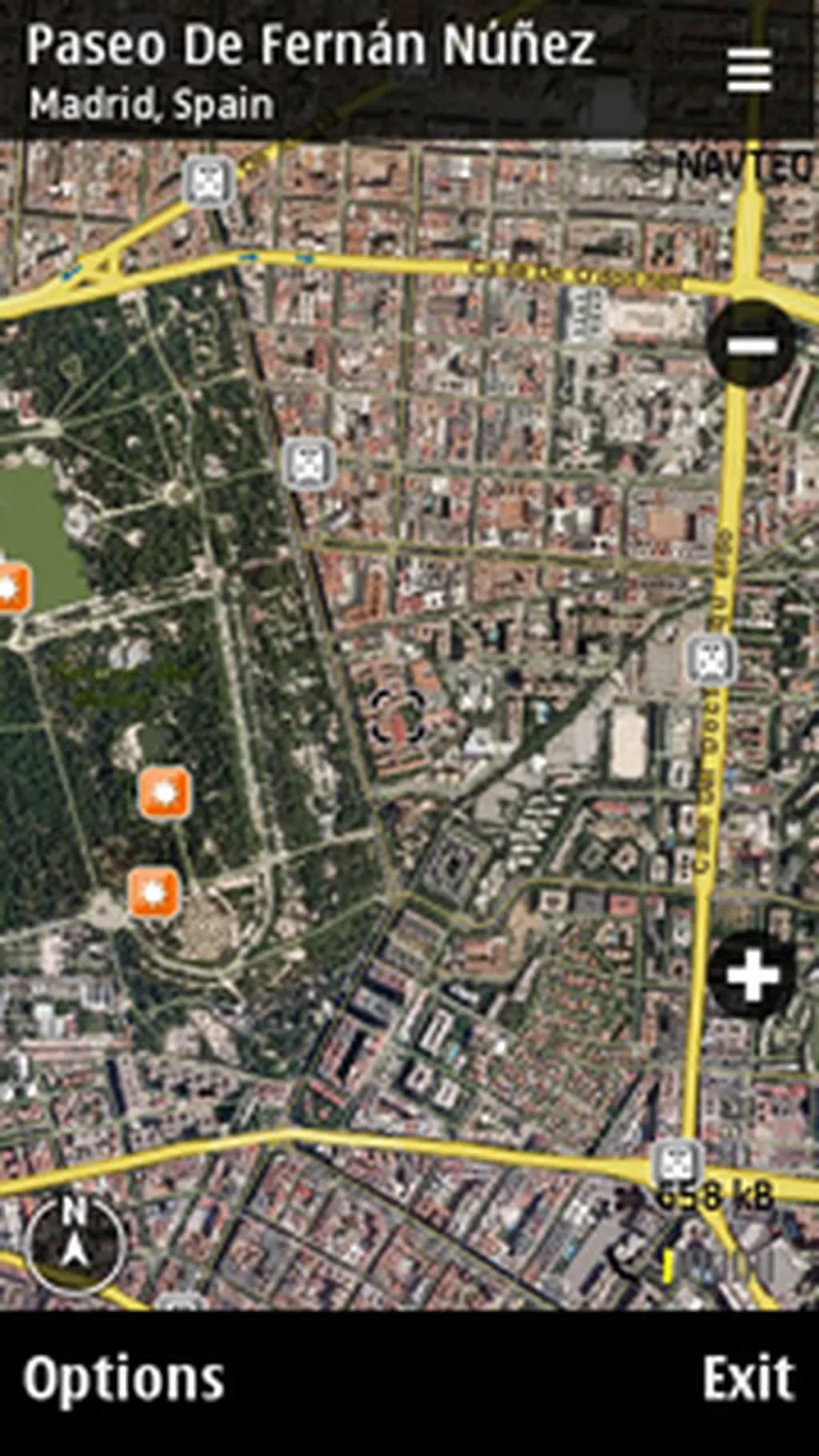Open the Options softkey menu
The width and height of the screenshot is (819, 1456).
click(124, 1379)
